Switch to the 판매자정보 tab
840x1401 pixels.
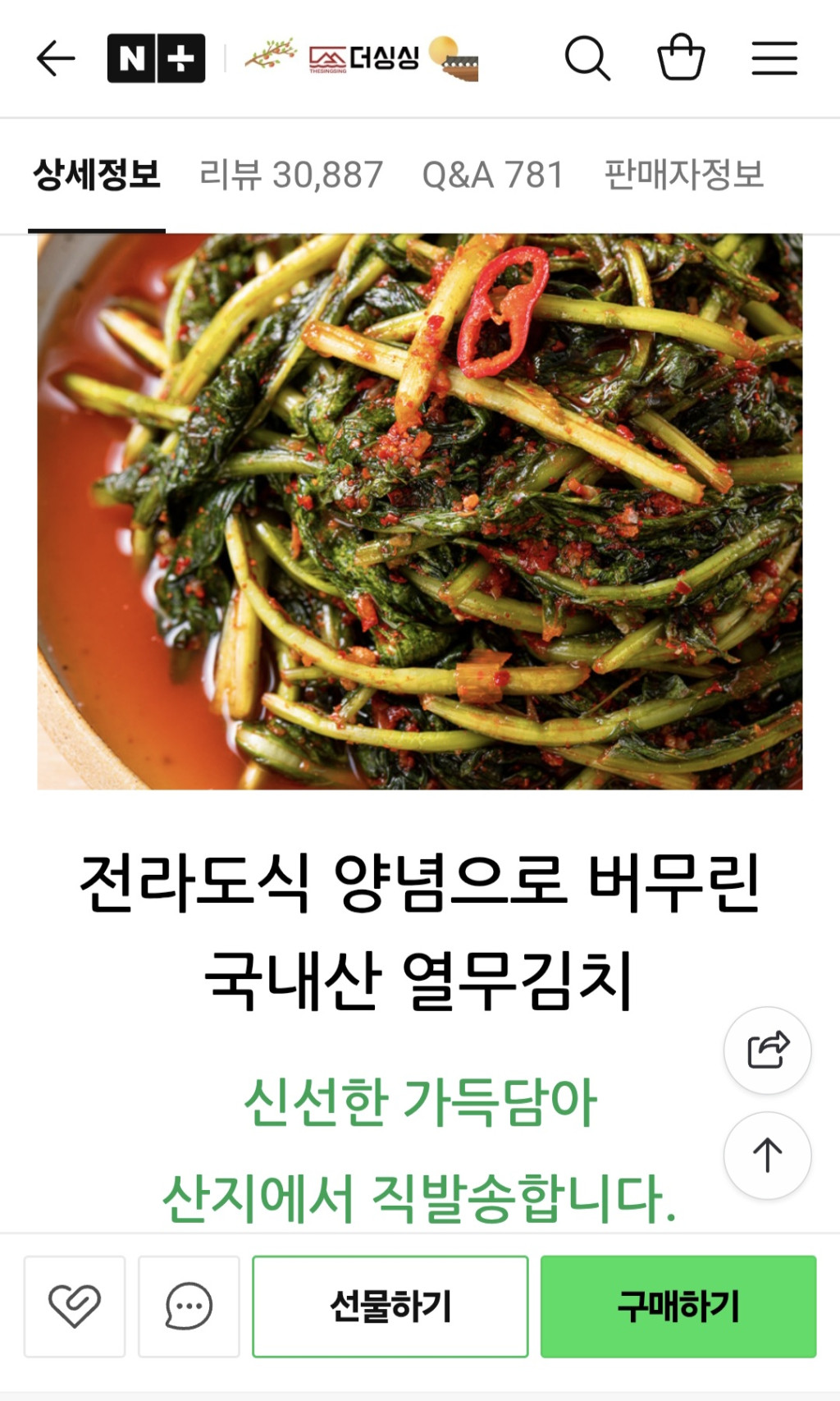tap(684, 175)
